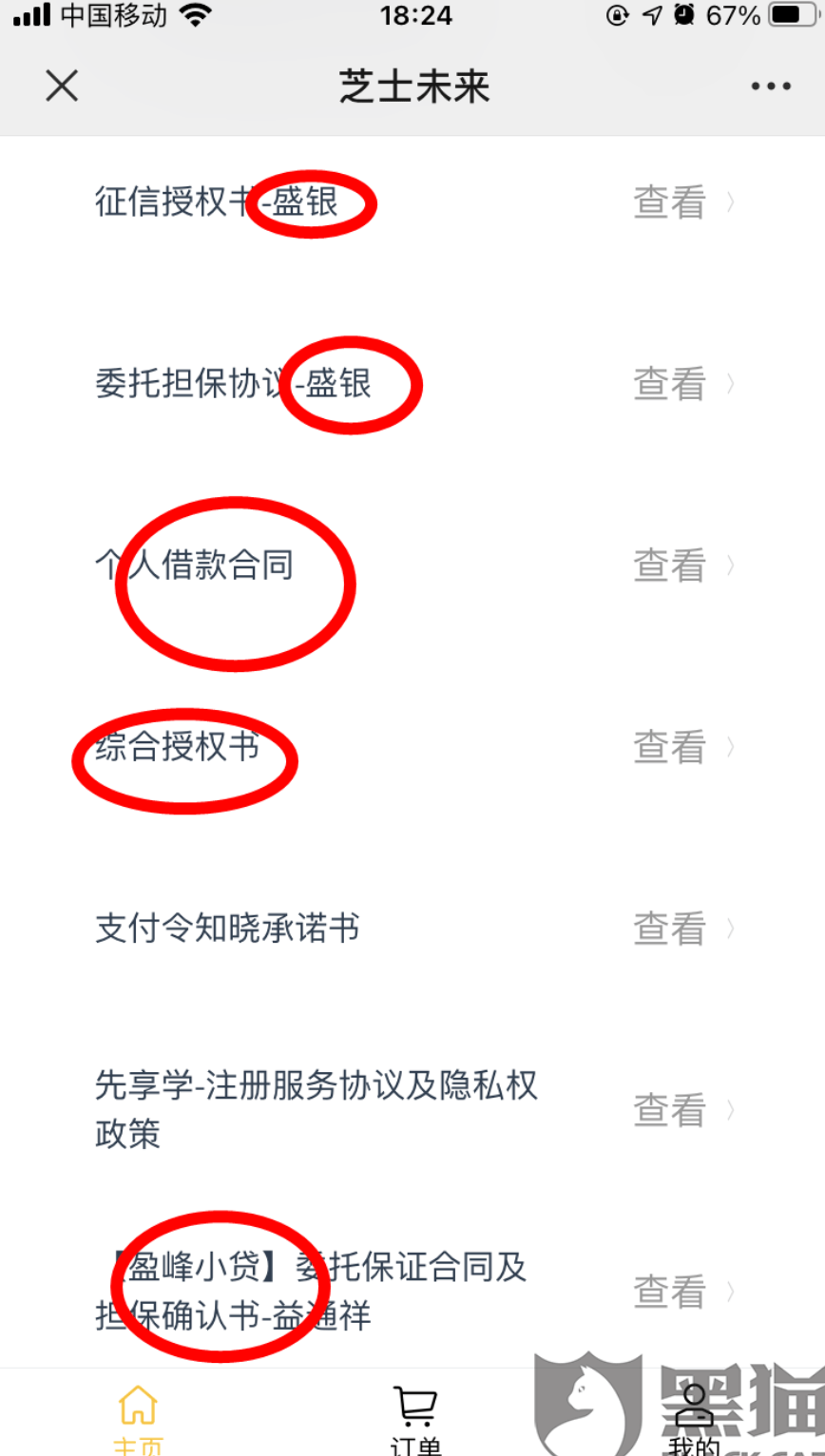
Task: Expand the 征信授权书-盛银 row chevron
Action: (730, 203)
